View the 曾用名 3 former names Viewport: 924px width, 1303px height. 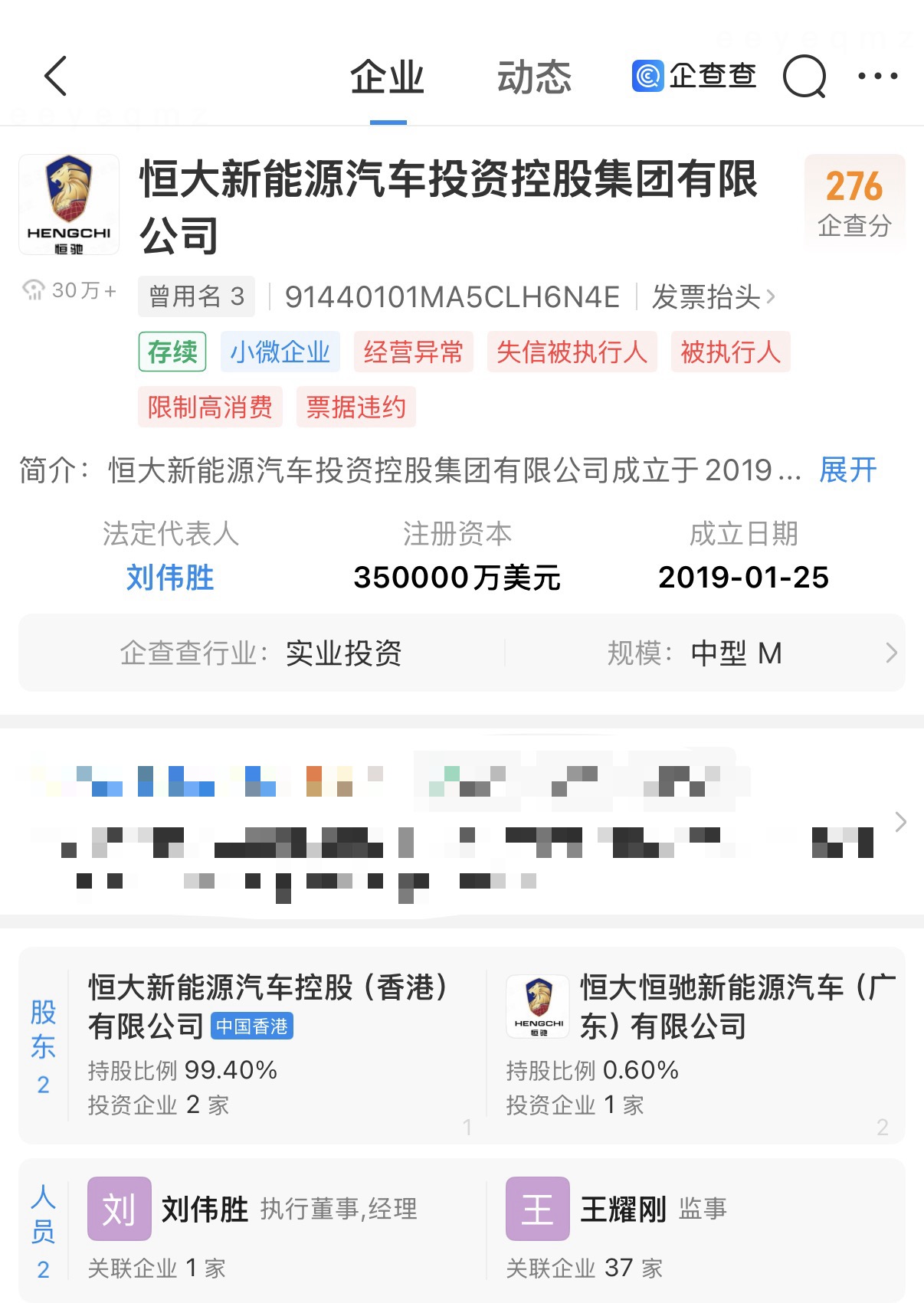[197, 296]
